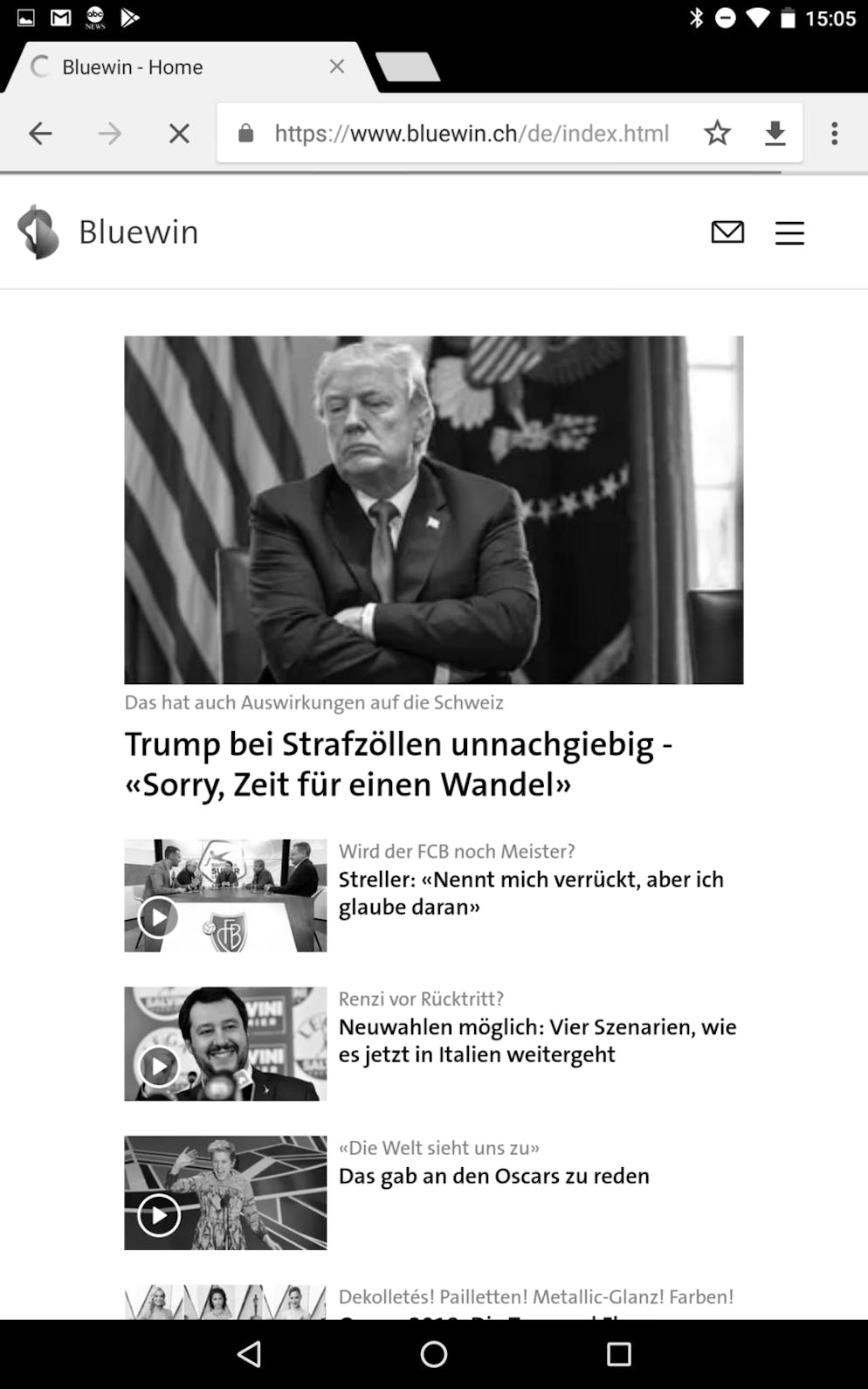Open the recent apps overview
This screenshot has height=1389, width=868.
(x=618, y=1354)
